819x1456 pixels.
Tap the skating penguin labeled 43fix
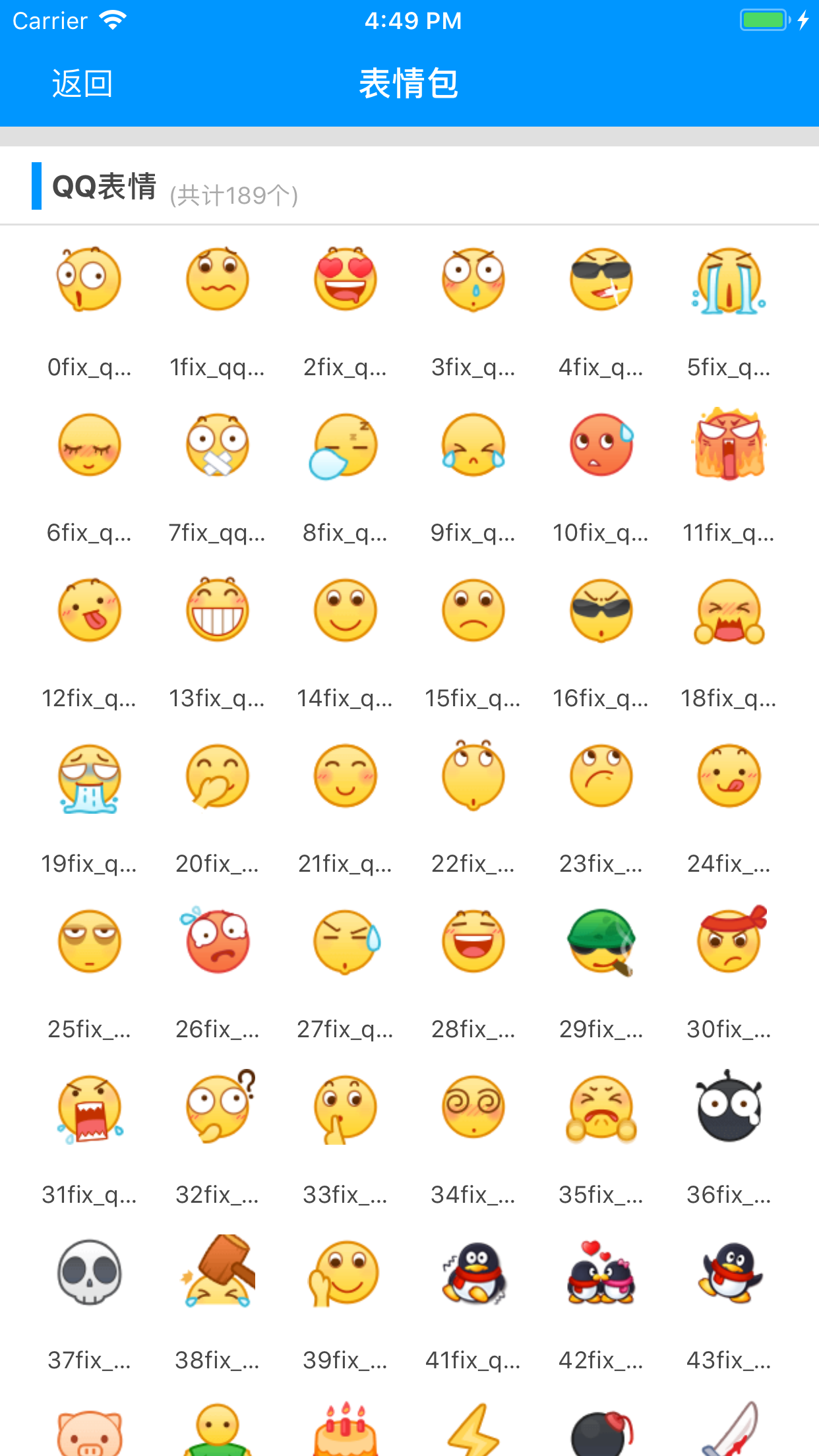click(728, 1273)
